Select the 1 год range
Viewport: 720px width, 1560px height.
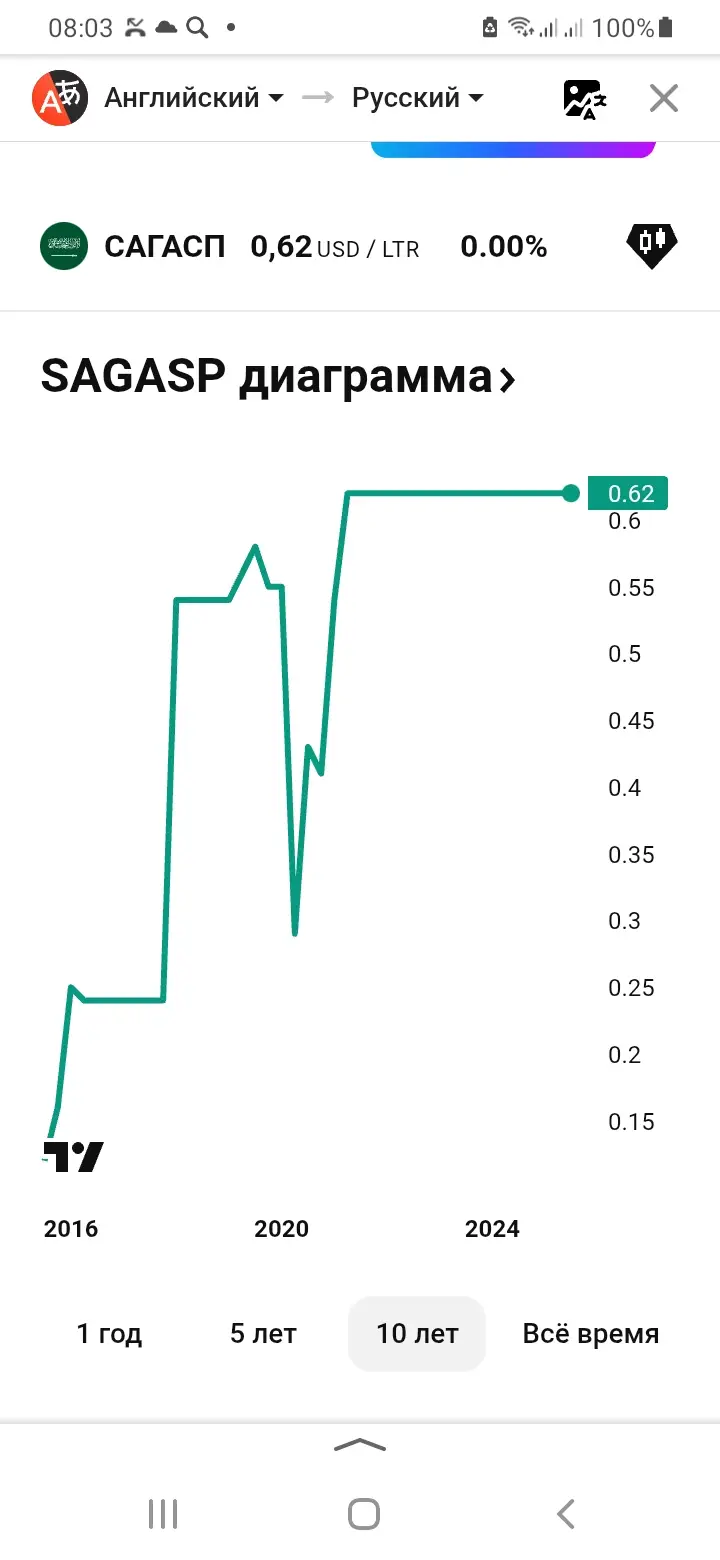click(109, 1333)
